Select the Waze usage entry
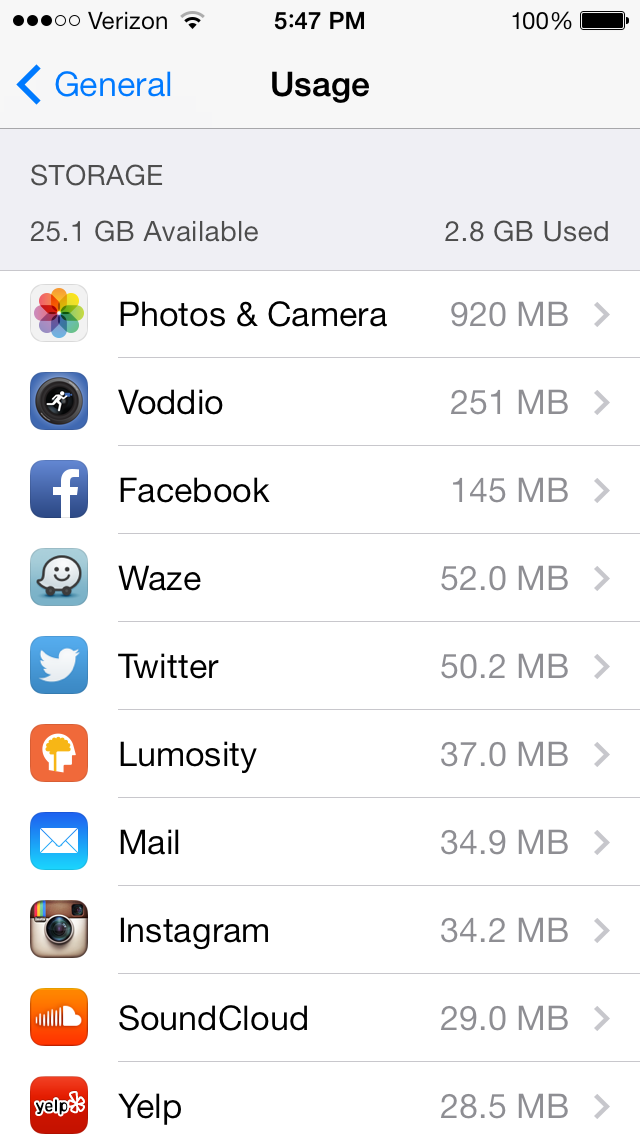 pyautogui.click(x=320, y=579)
